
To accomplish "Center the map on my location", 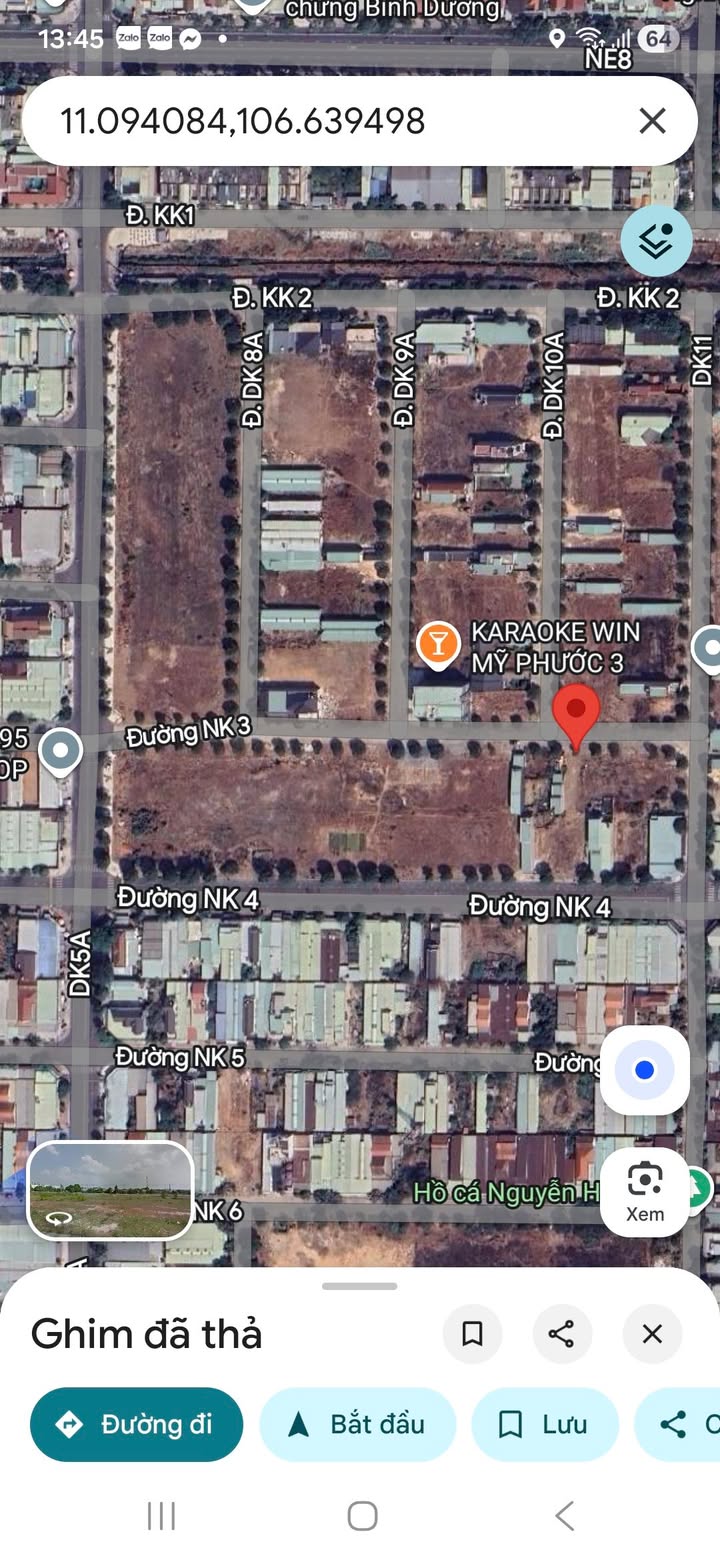I will click(644, 1070).
